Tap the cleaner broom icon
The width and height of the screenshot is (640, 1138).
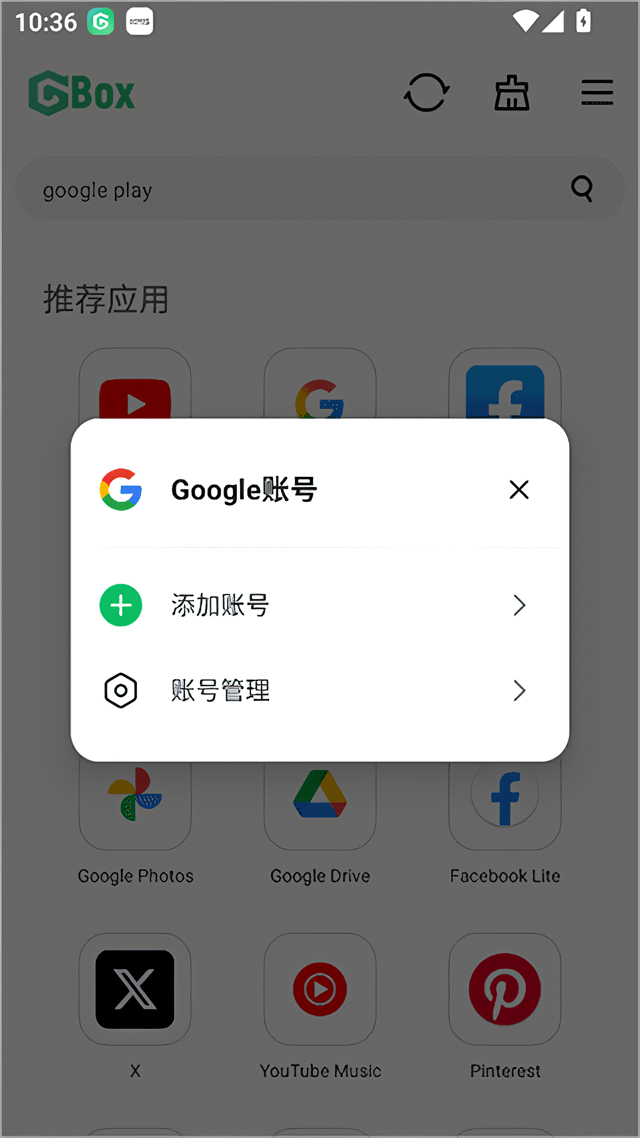[512, 94]
